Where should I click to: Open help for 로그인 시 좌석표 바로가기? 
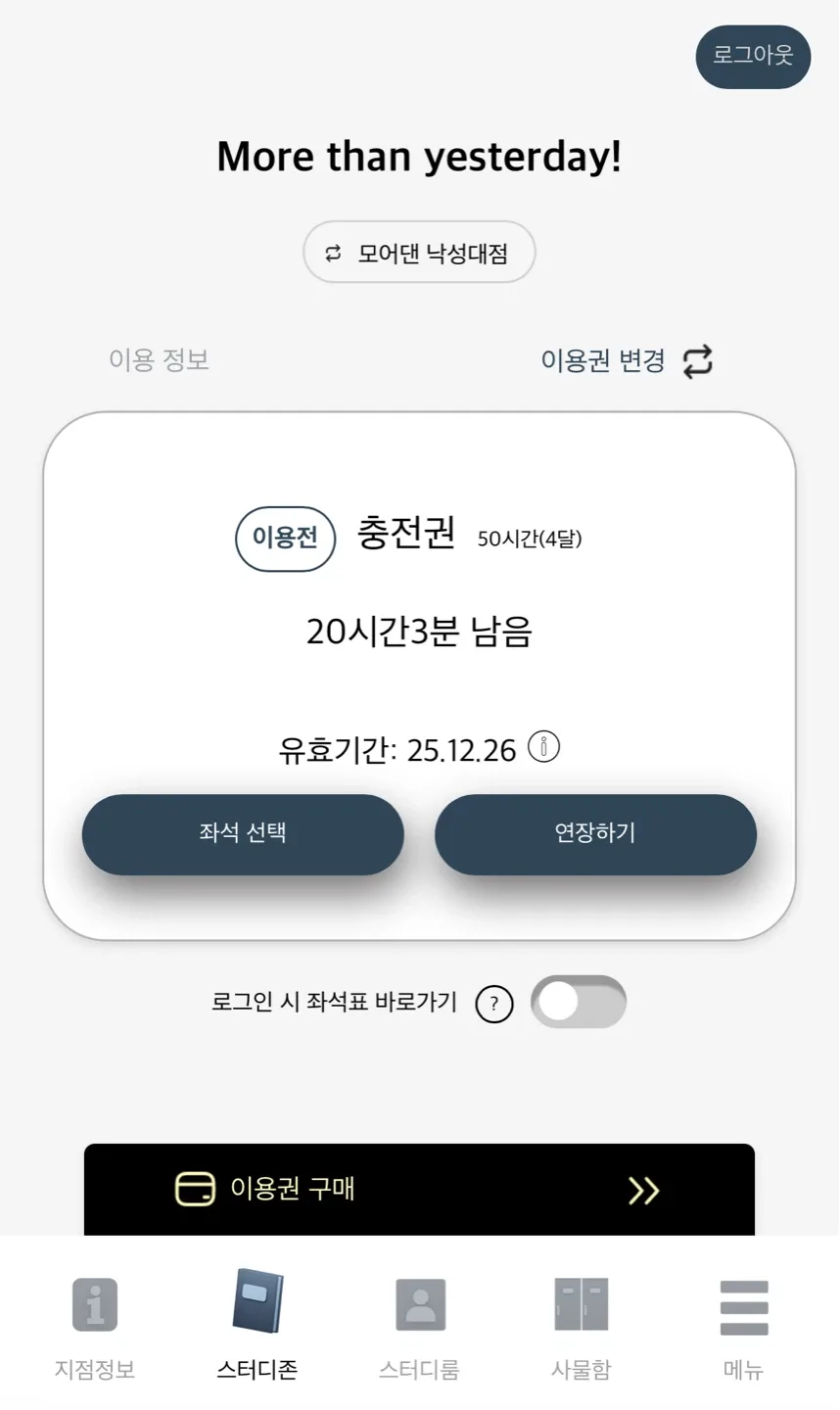point(493,1004)
